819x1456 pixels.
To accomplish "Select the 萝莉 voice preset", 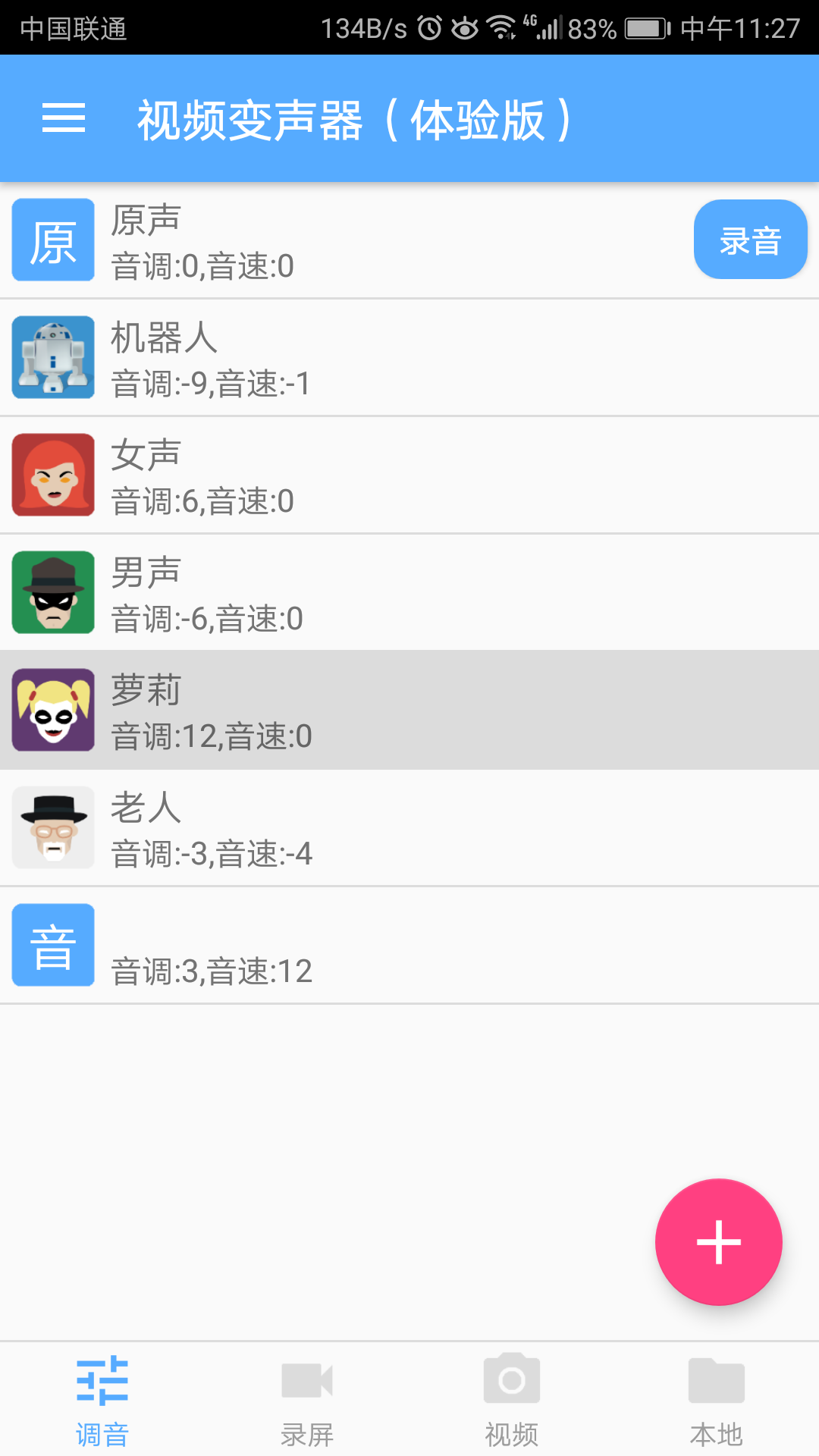I will tap(409, 710).
